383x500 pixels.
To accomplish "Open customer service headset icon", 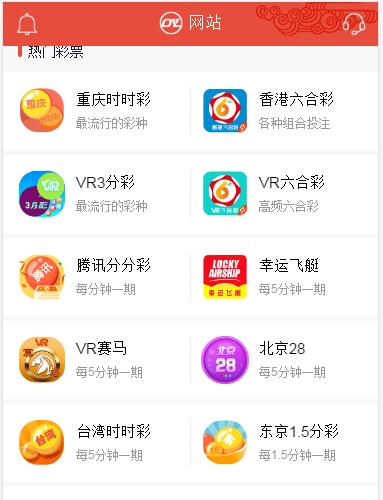I will click(x=354, y=24).
